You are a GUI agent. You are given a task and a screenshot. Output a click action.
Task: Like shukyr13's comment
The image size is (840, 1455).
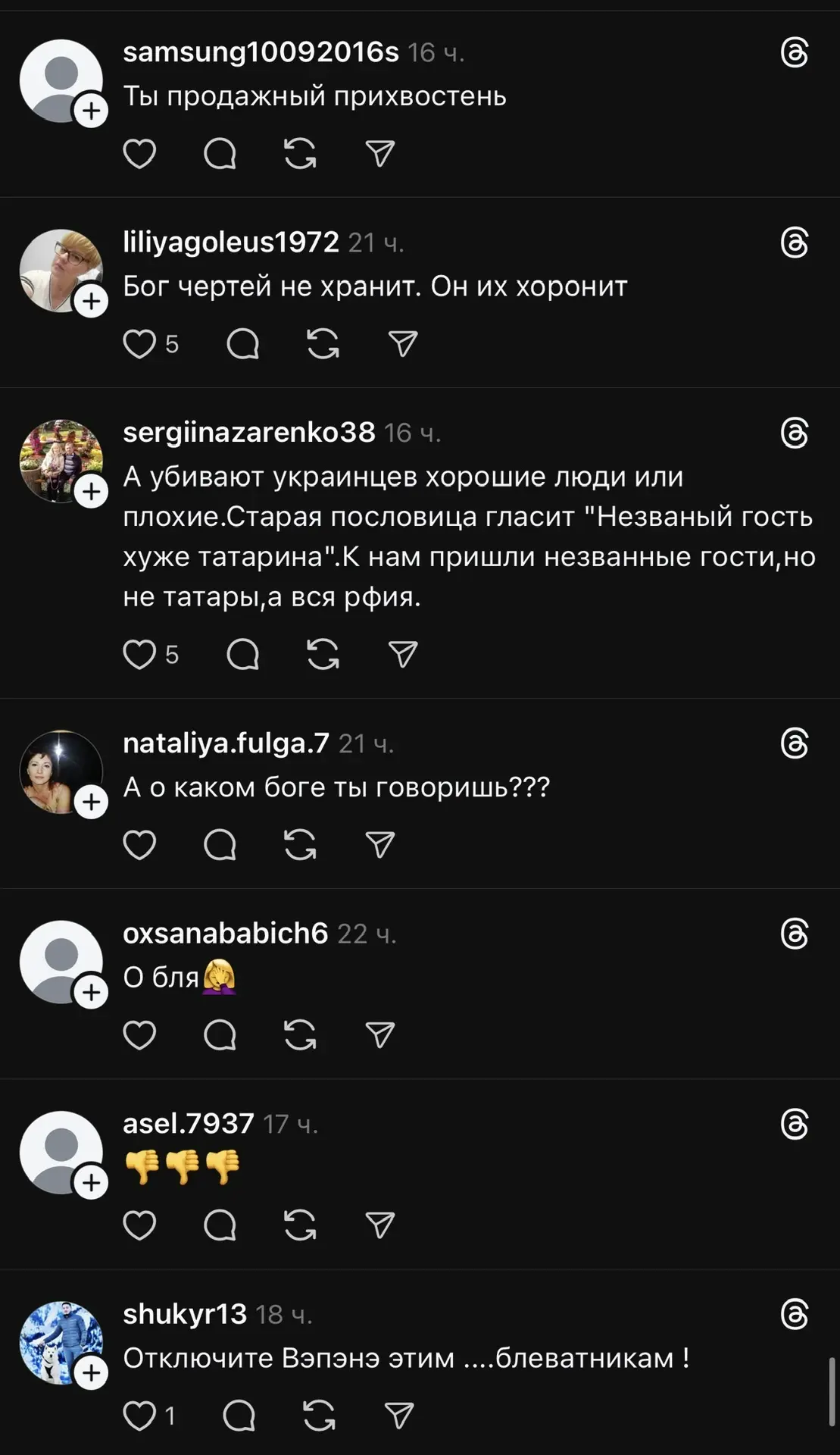click(x=139, y=1416)
